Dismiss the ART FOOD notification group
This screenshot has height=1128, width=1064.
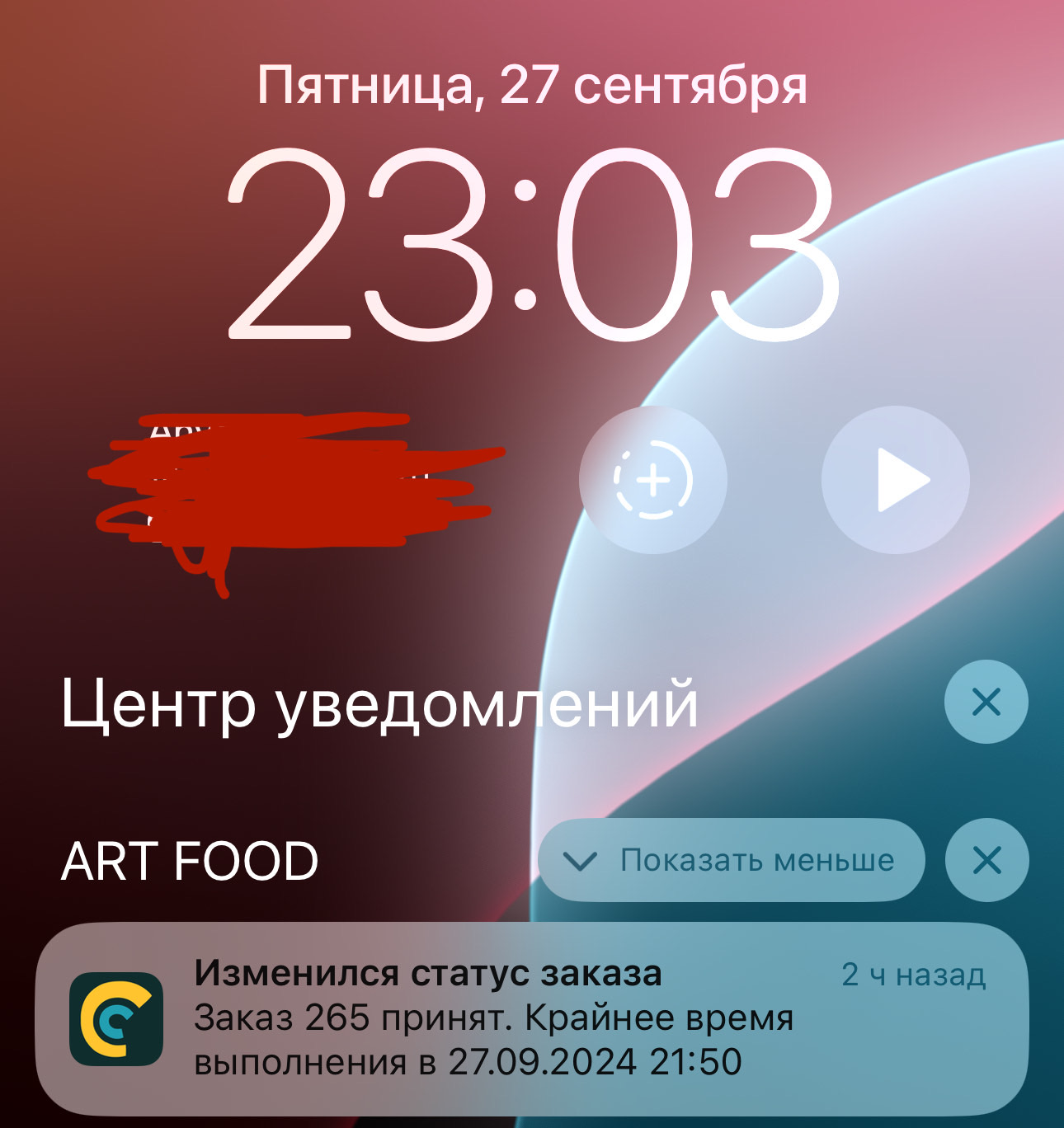click(986, 860)
